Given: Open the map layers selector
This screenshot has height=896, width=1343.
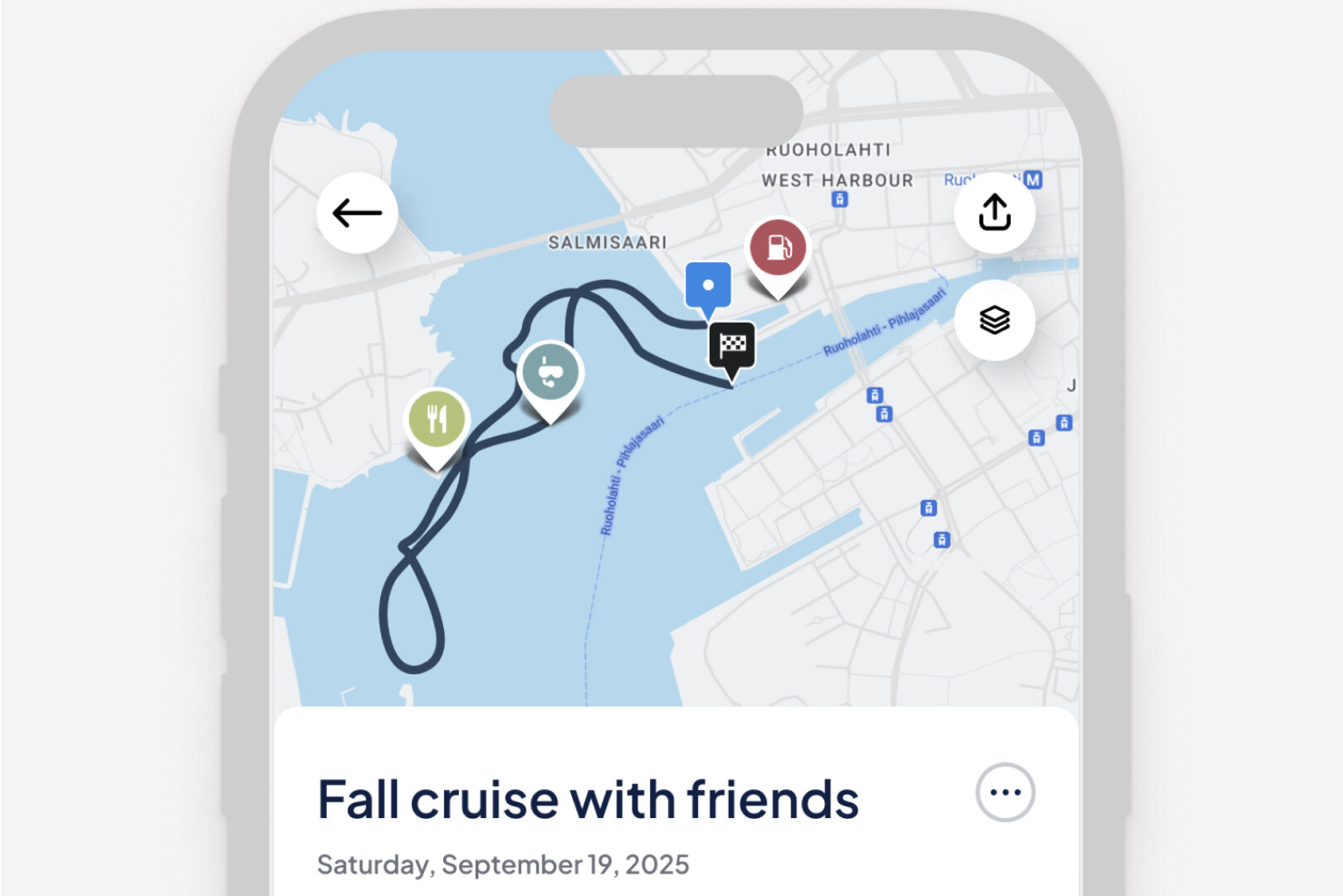Looking at the screenshot, I should point(994,319).
